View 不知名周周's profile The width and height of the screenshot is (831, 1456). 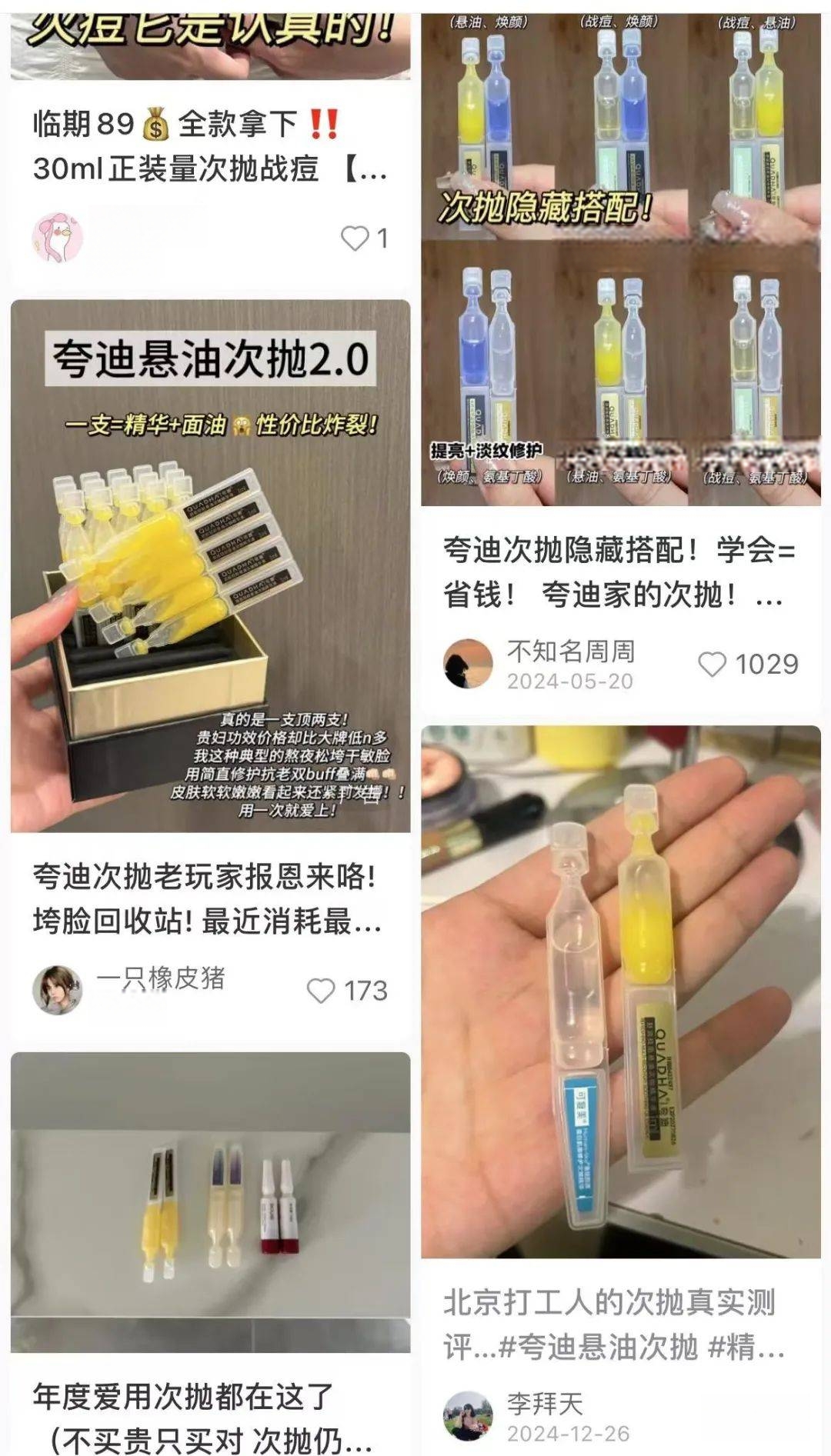[468, 664]
